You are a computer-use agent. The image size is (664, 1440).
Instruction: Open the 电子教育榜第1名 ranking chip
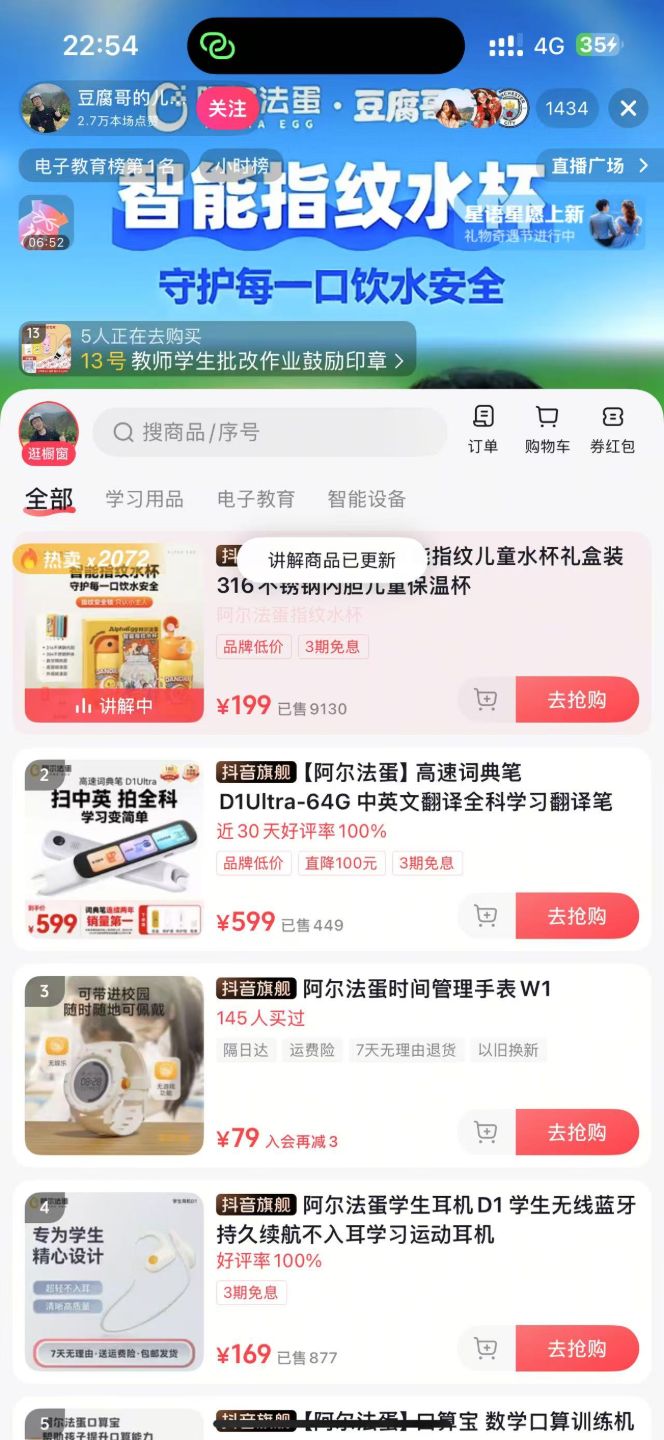click(103, 165)
